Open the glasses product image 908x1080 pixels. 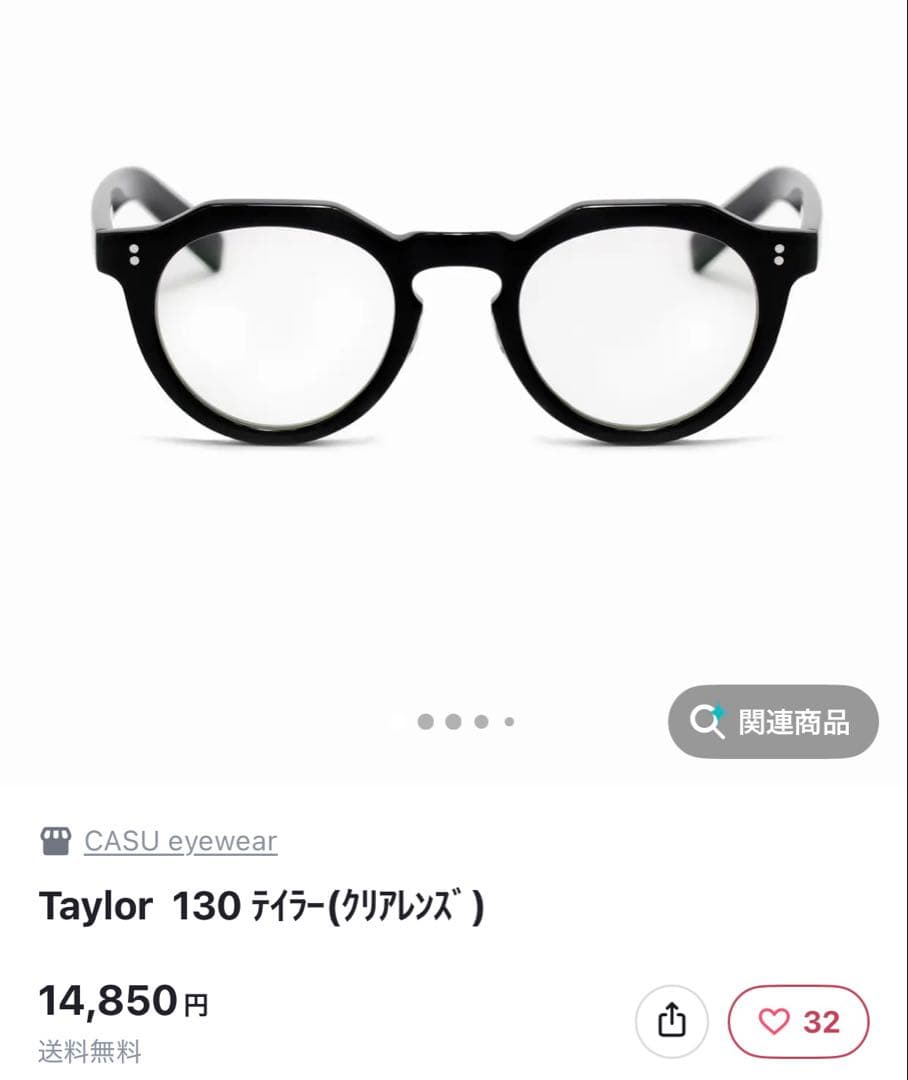[453, 303]
